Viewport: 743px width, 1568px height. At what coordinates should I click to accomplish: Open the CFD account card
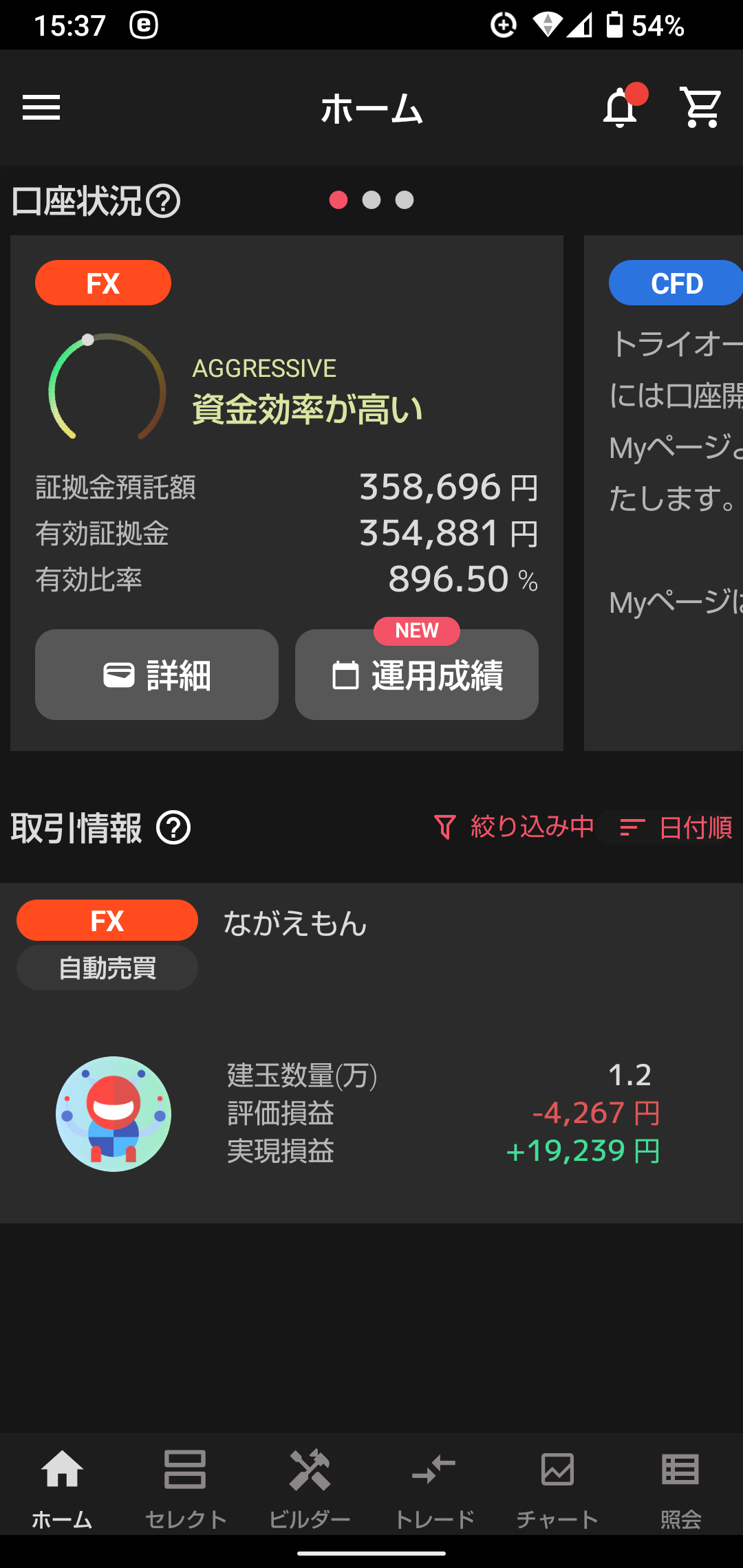[664, 492]
